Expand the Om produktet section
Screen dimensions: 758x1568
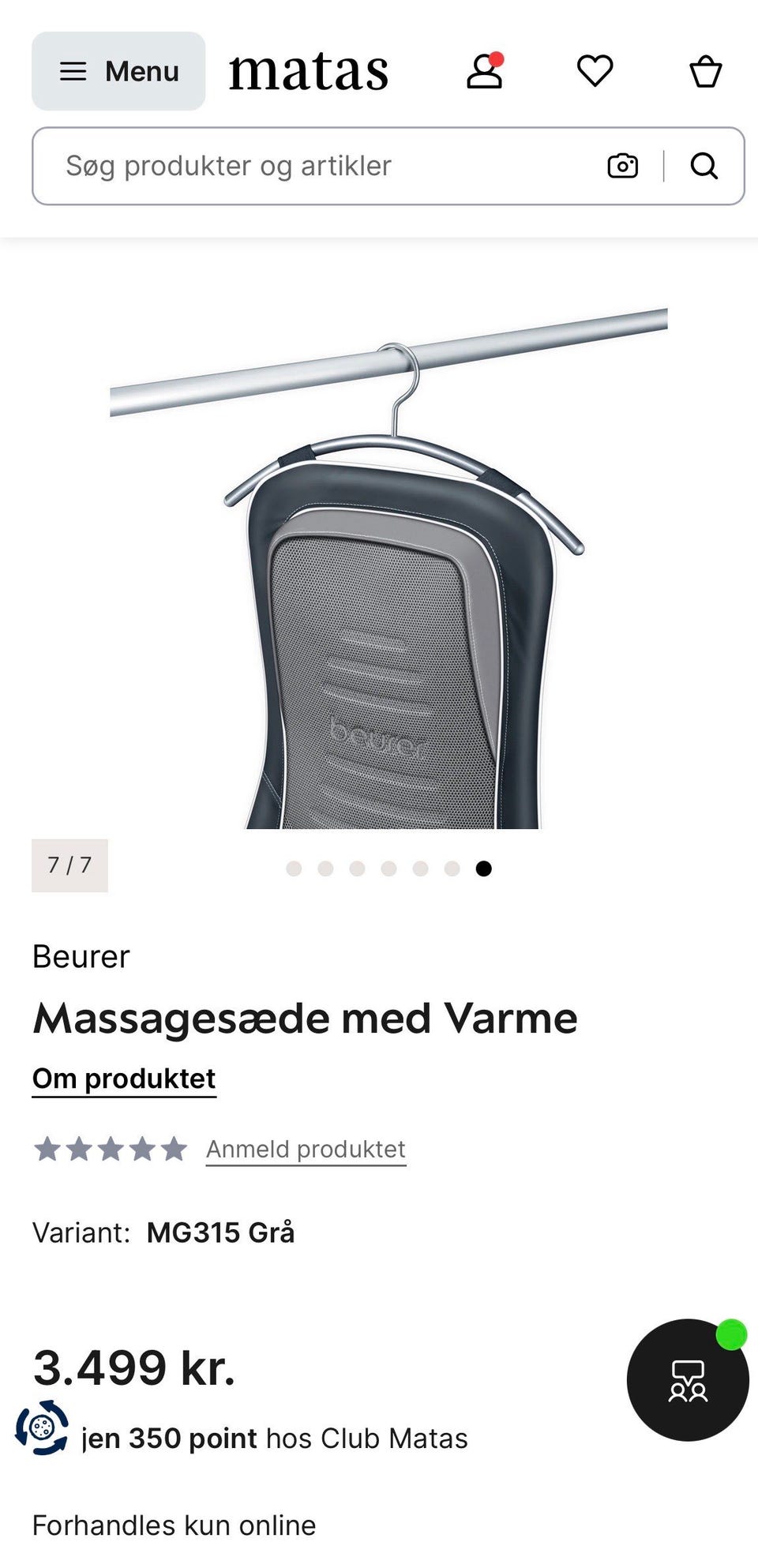(x=123, y=1078)
